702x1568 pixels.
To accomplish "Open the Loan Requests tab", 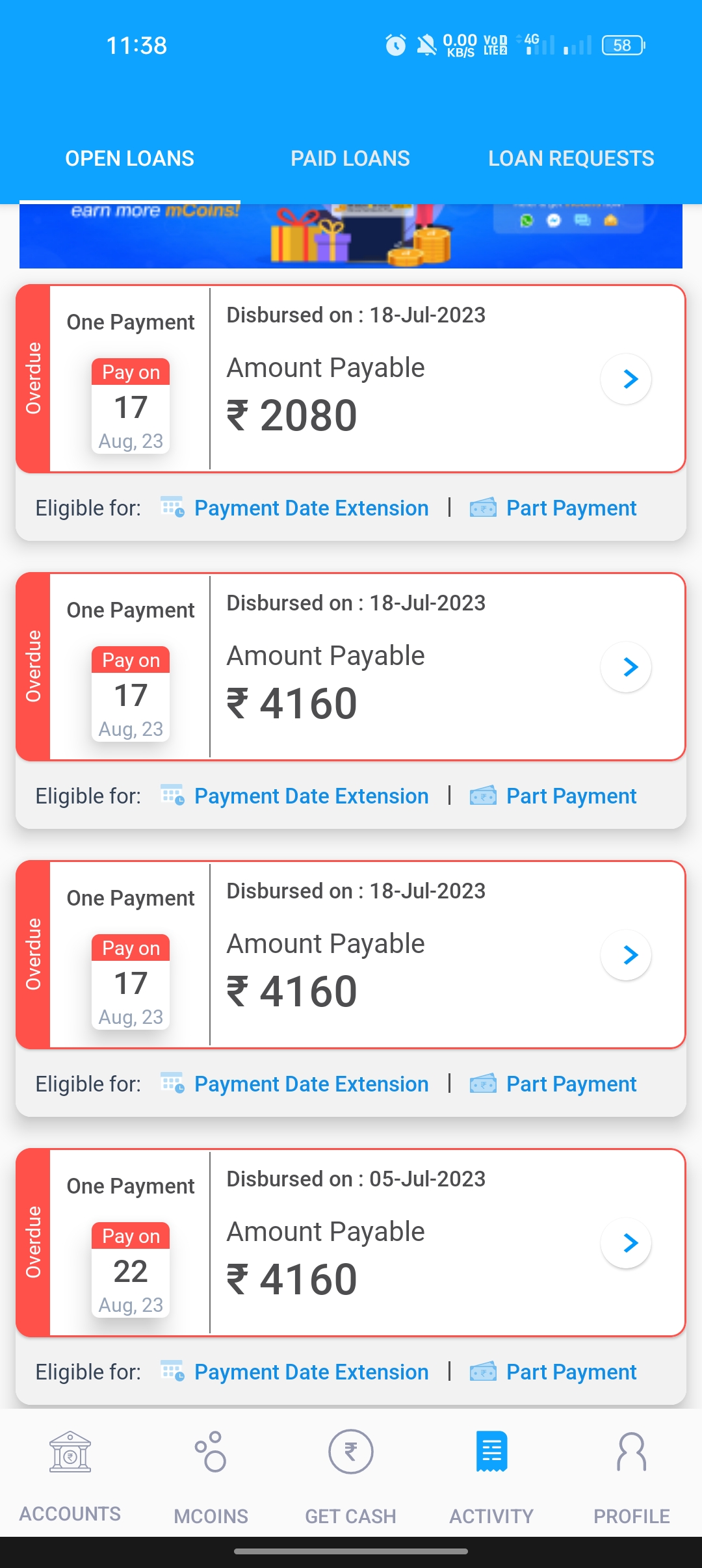I will [x=571, y=158].
